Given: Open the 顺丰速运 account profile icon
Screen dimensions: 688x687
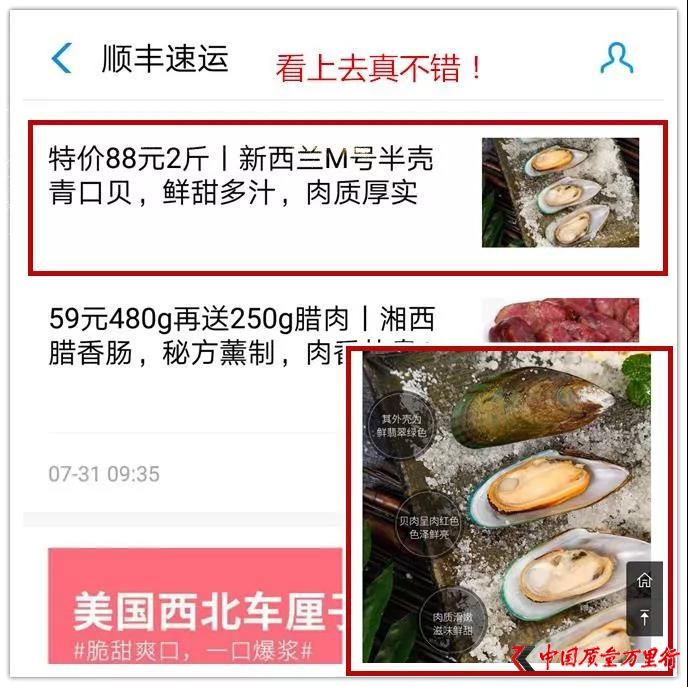Looking at the screenshot, I should 616,58.
